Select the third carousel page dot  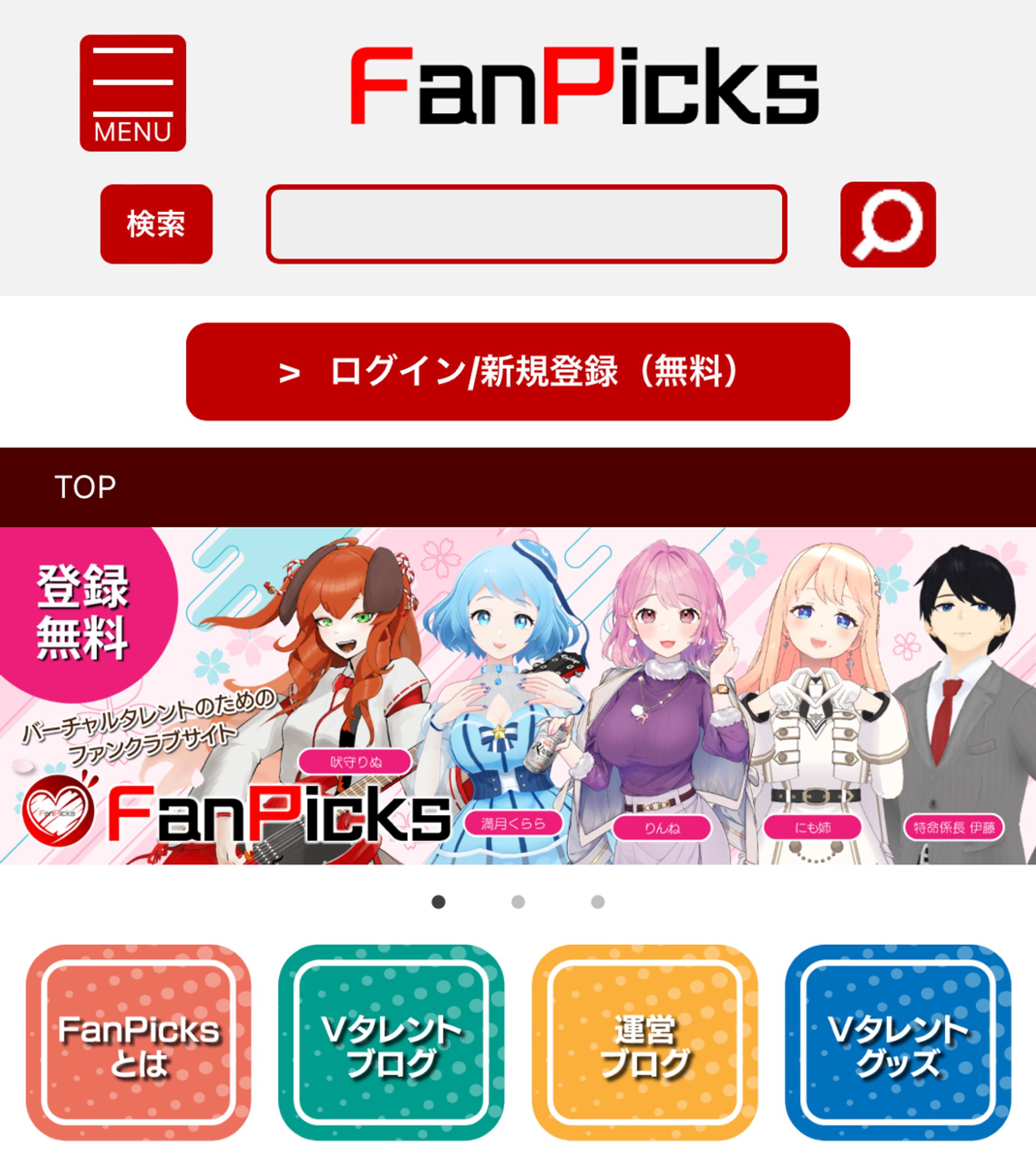598,902
